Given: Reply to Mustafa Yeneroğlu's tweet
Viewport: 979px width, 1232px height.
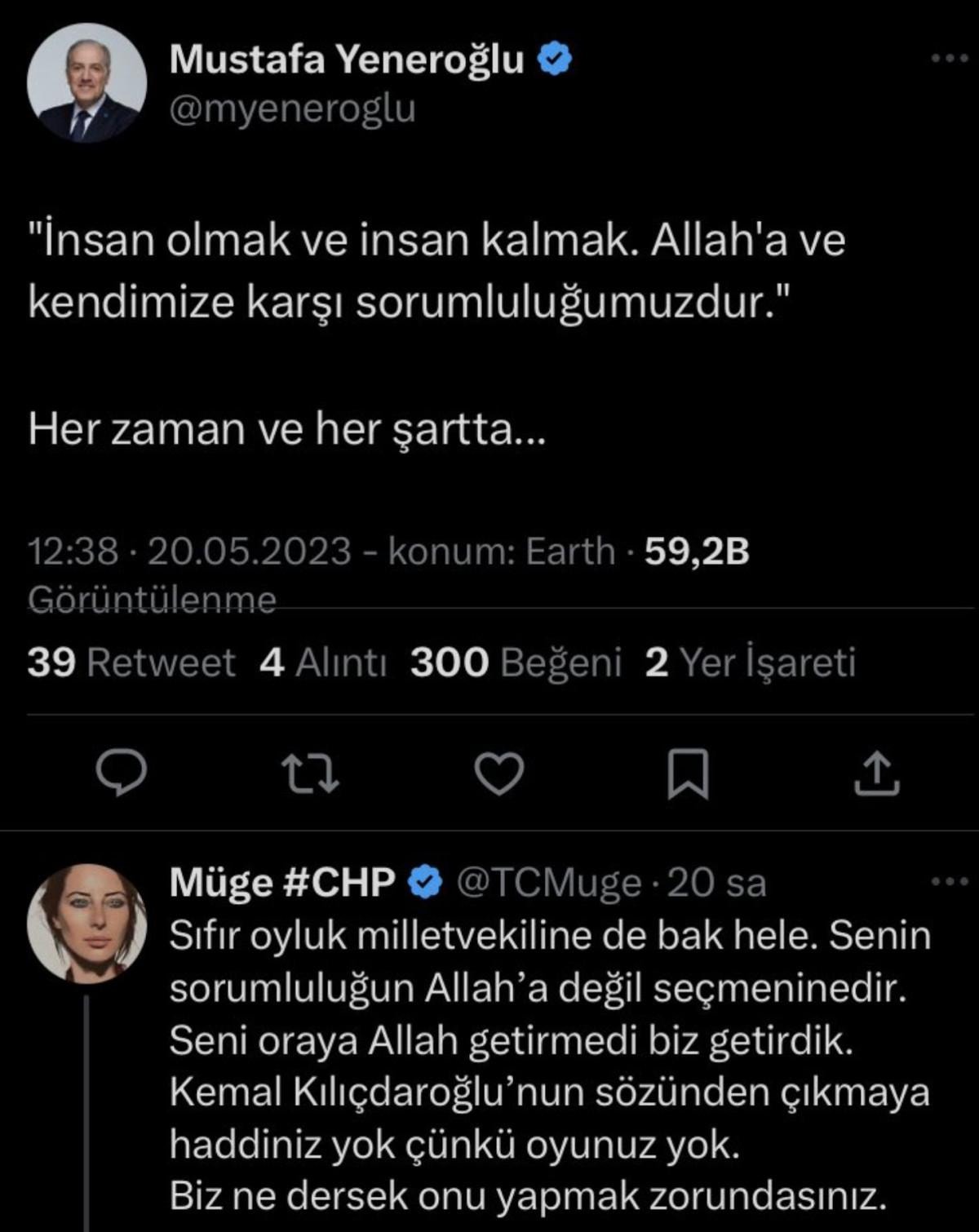Looking at the screenshot, I should point(122,772).
